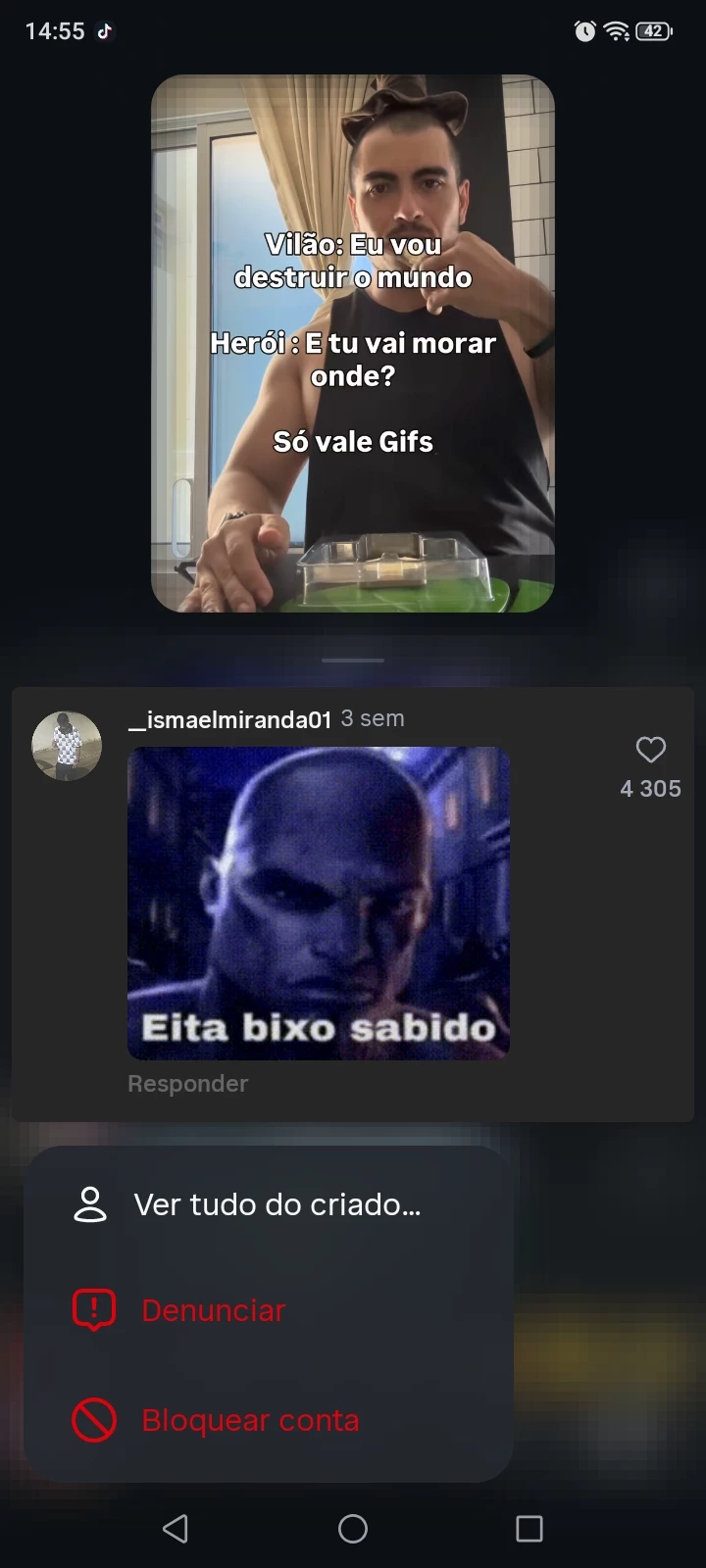
Task: Open the Eita bixo sabido GIF
Action: click(x=319, y=903)
